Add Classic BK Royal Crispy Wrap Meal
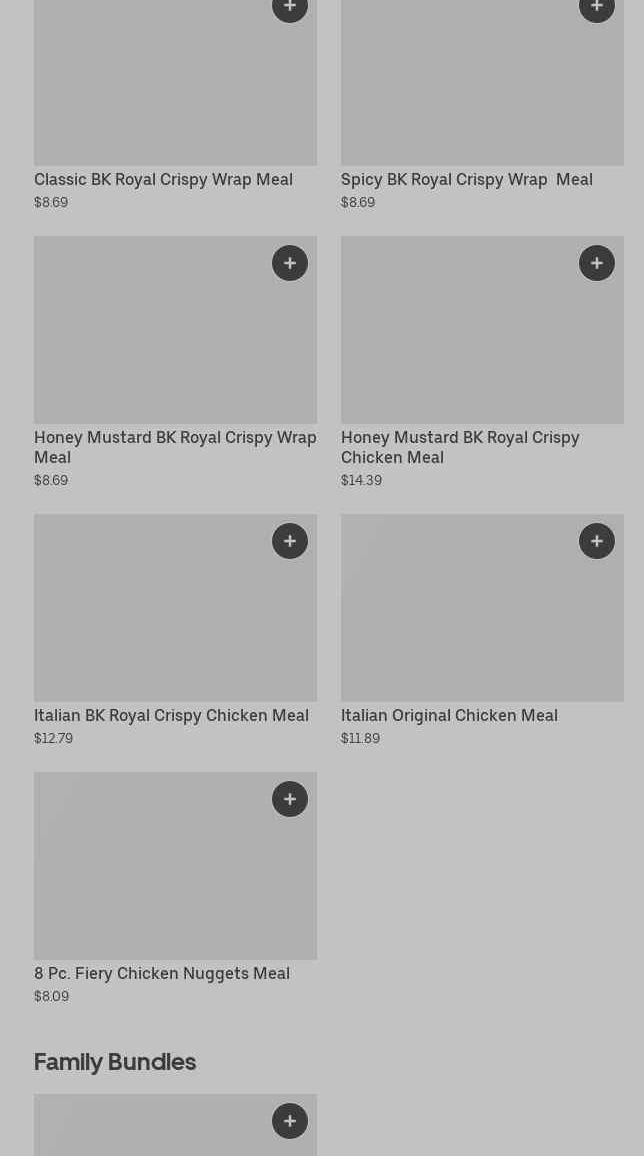Viewport: 644px width, 1156px height. pos(290,7)
